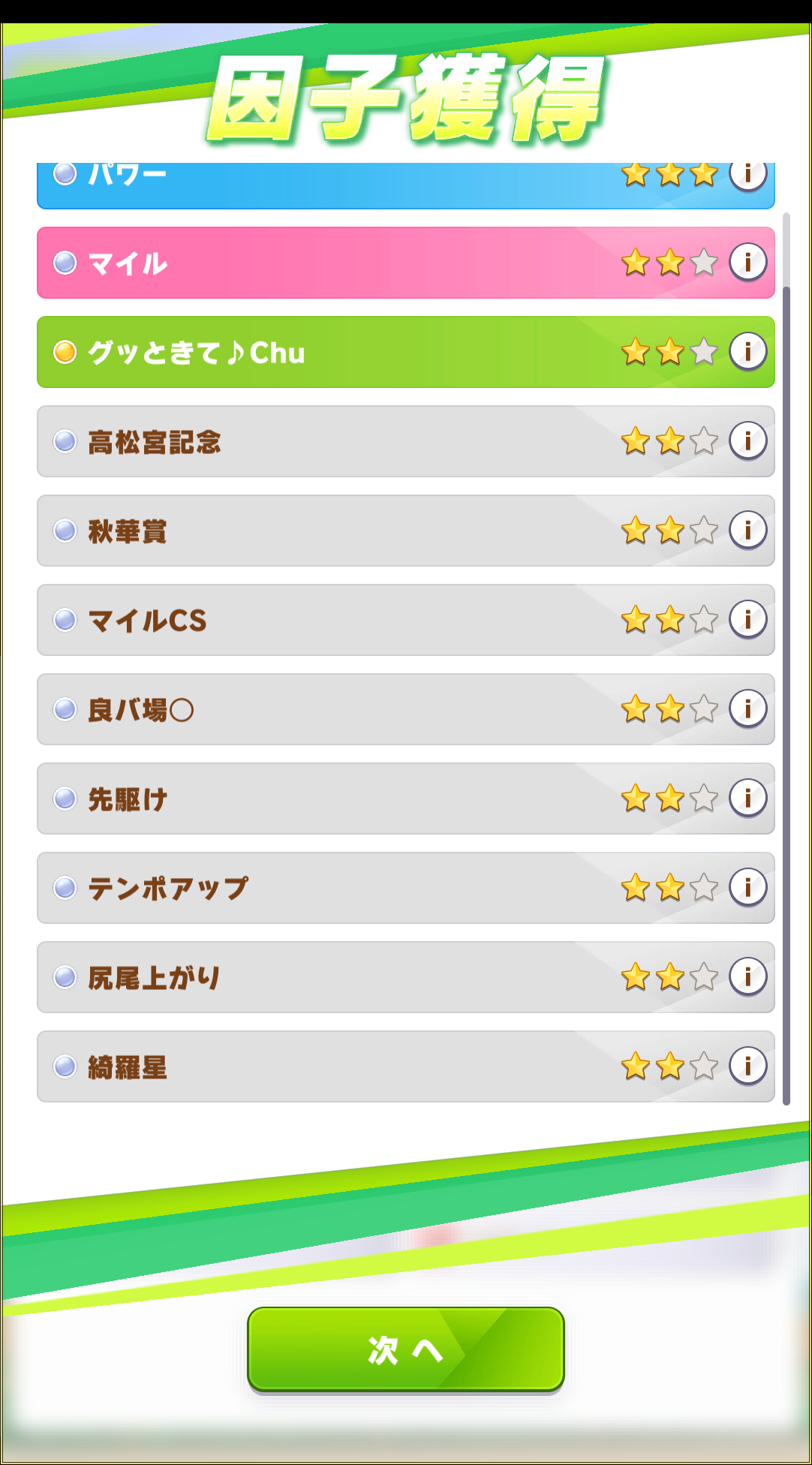Open info for the マイル factor

click(x=747, y=262)
